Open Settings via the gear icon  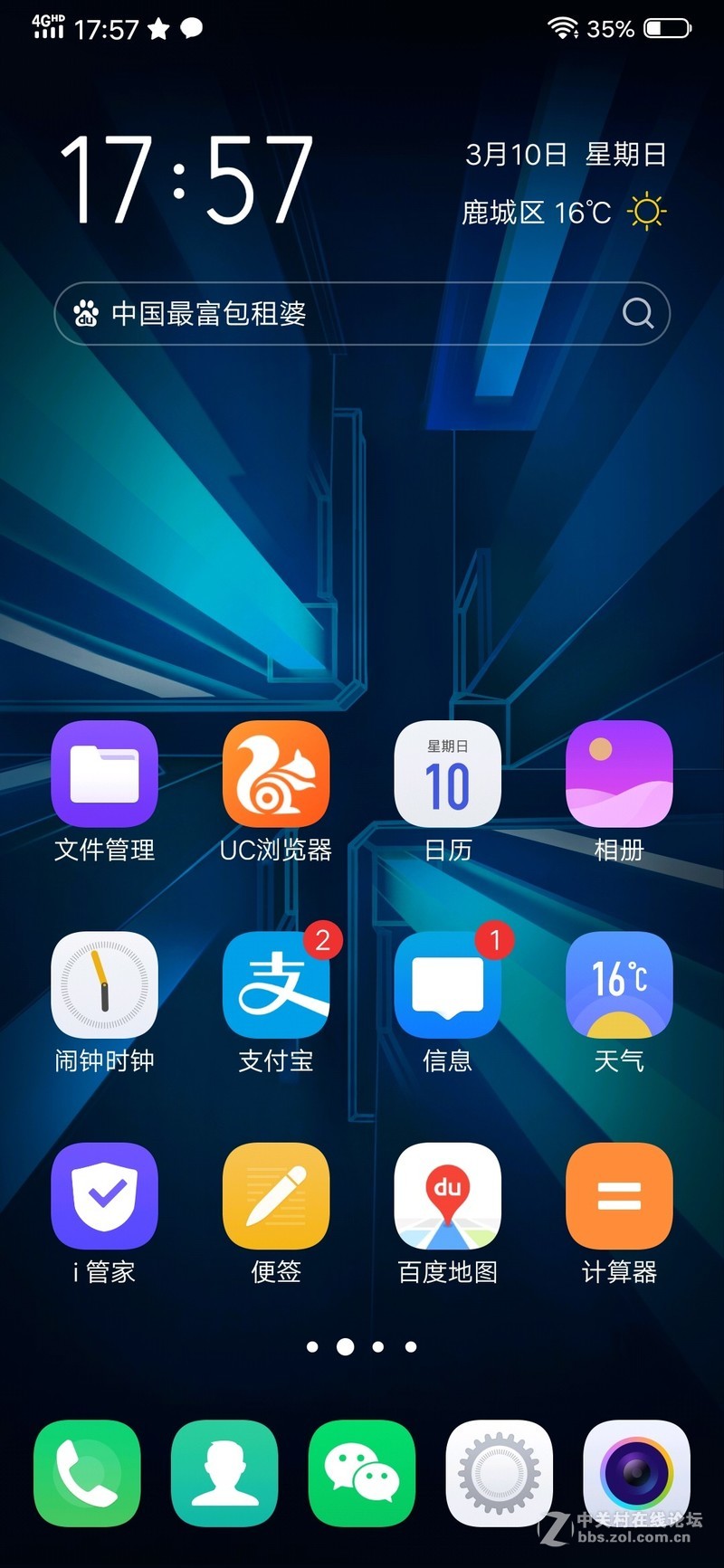click(x=500, y=1473)
